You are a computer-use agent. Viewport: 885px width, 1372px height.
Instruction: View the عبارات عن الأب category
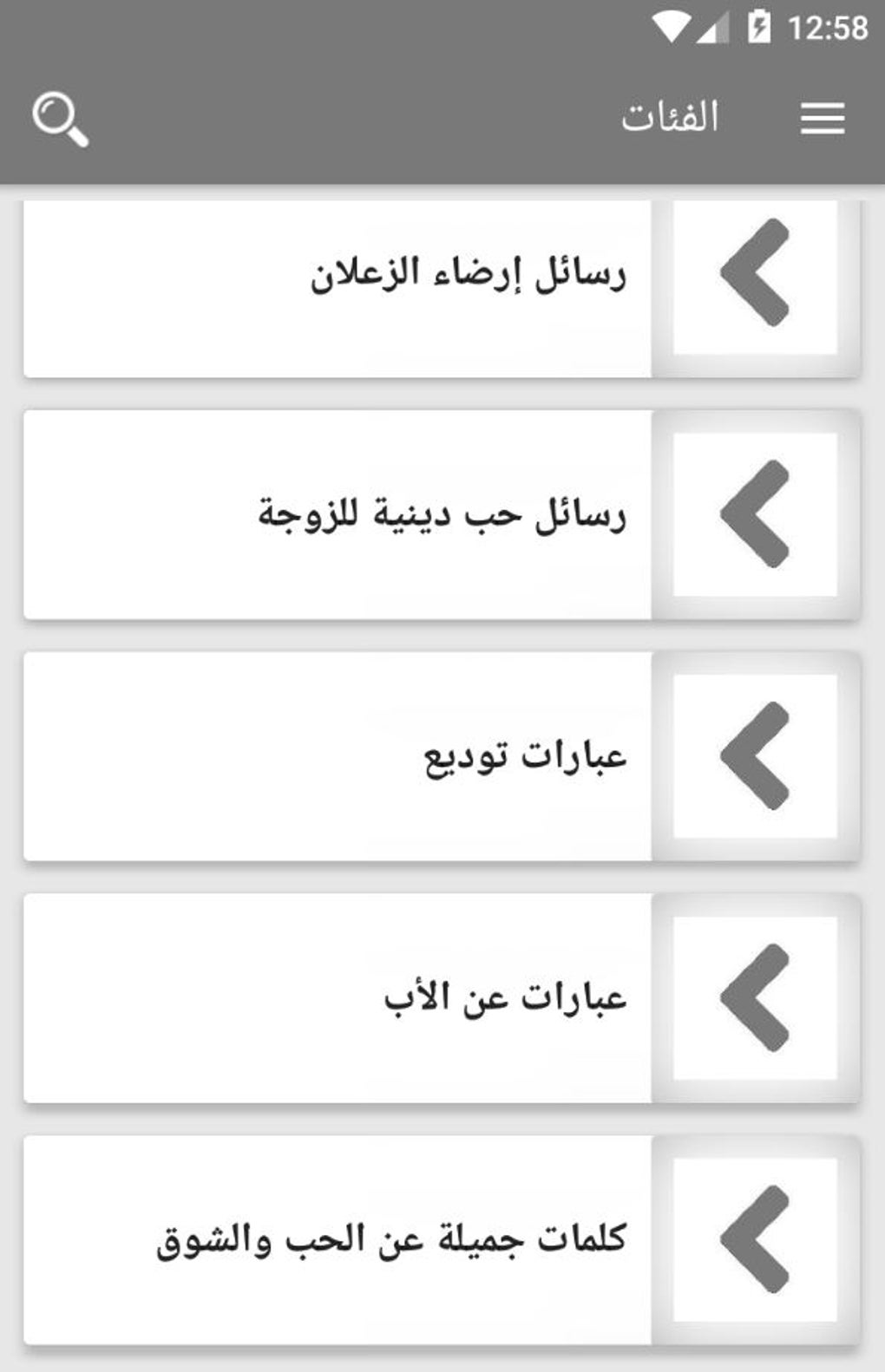click(441, 998)
